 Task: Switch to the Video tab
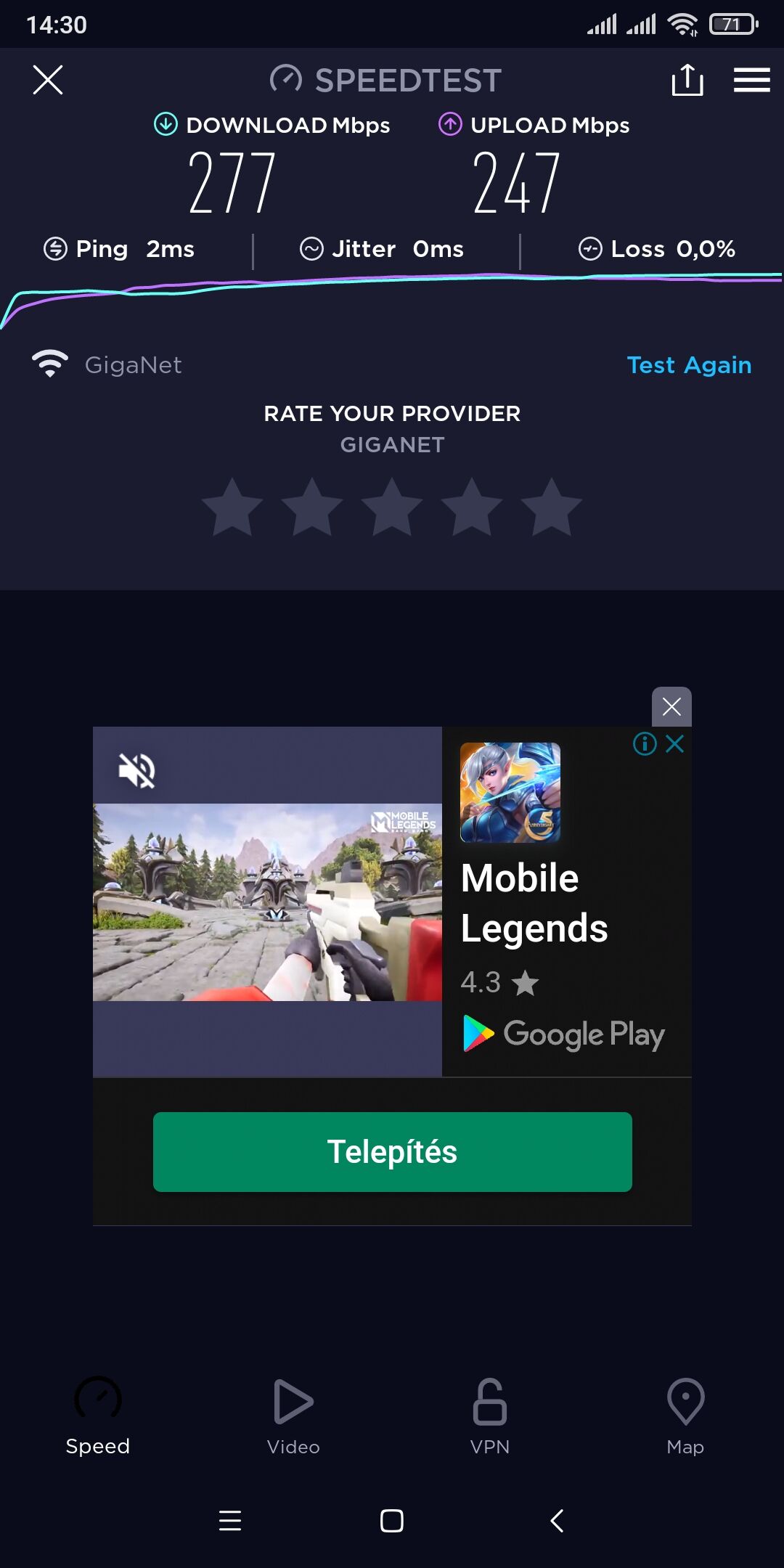(x=293, y=1416)
